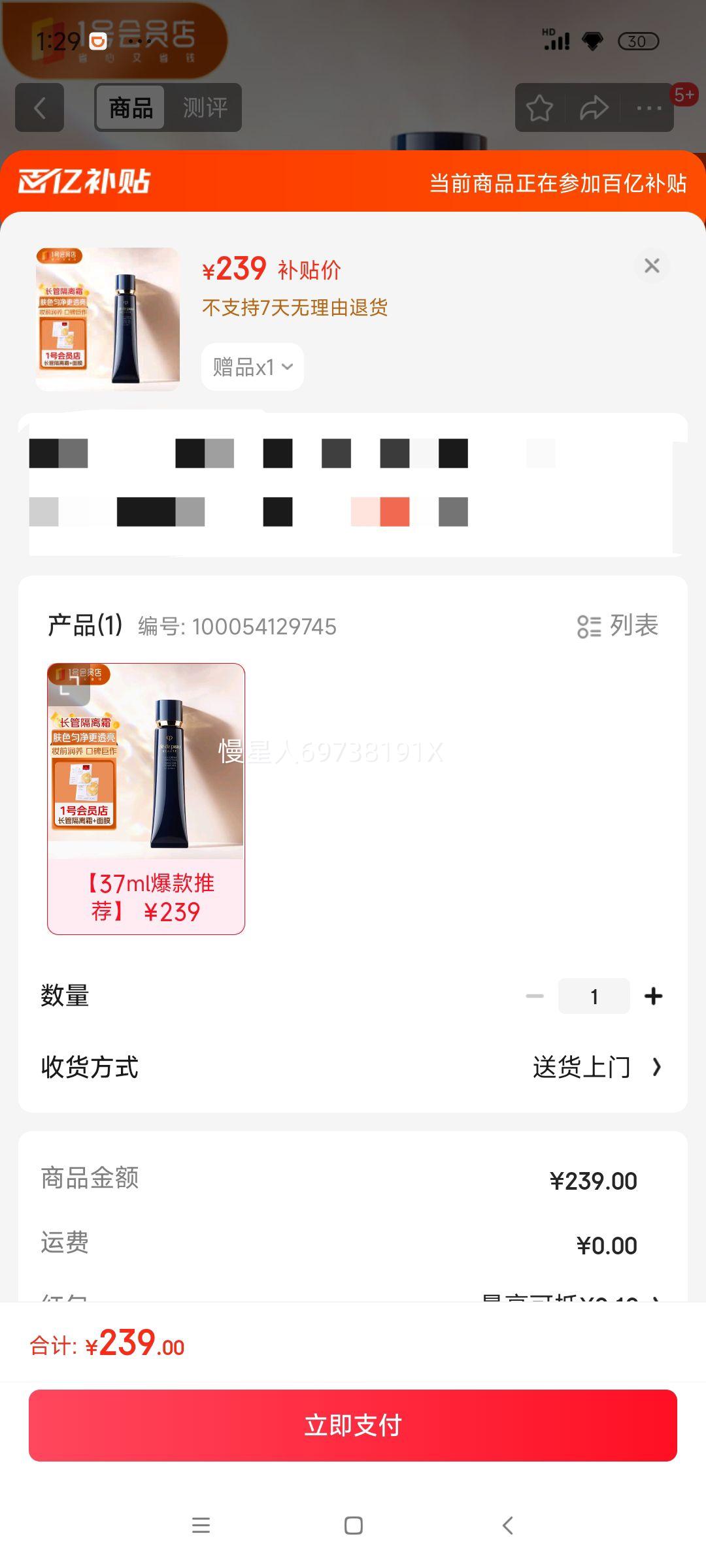Expand the 赠品x1 gift dropdown

(x=252, y=367)
